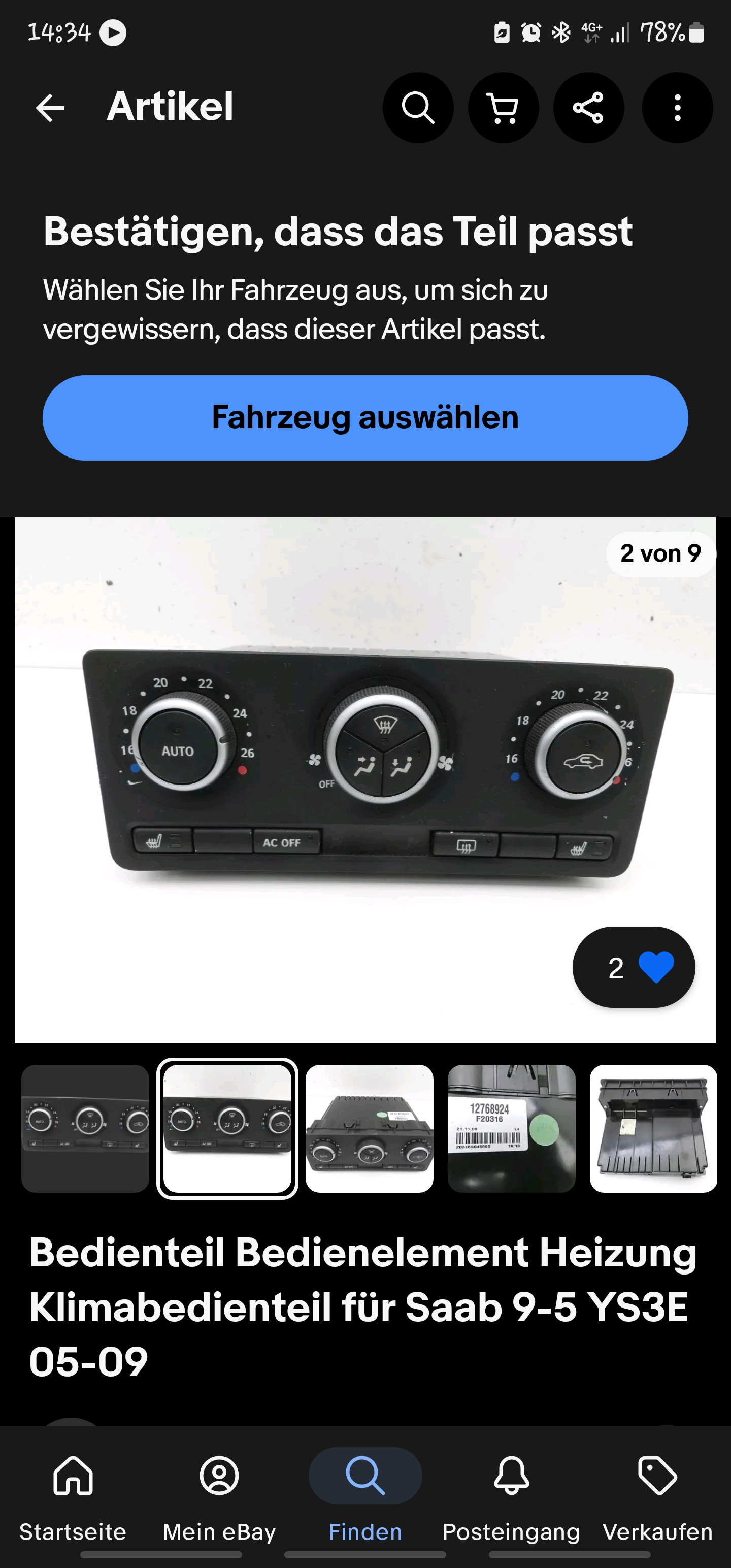View the rear housing thumbnail

click(x=653, y=1128)
